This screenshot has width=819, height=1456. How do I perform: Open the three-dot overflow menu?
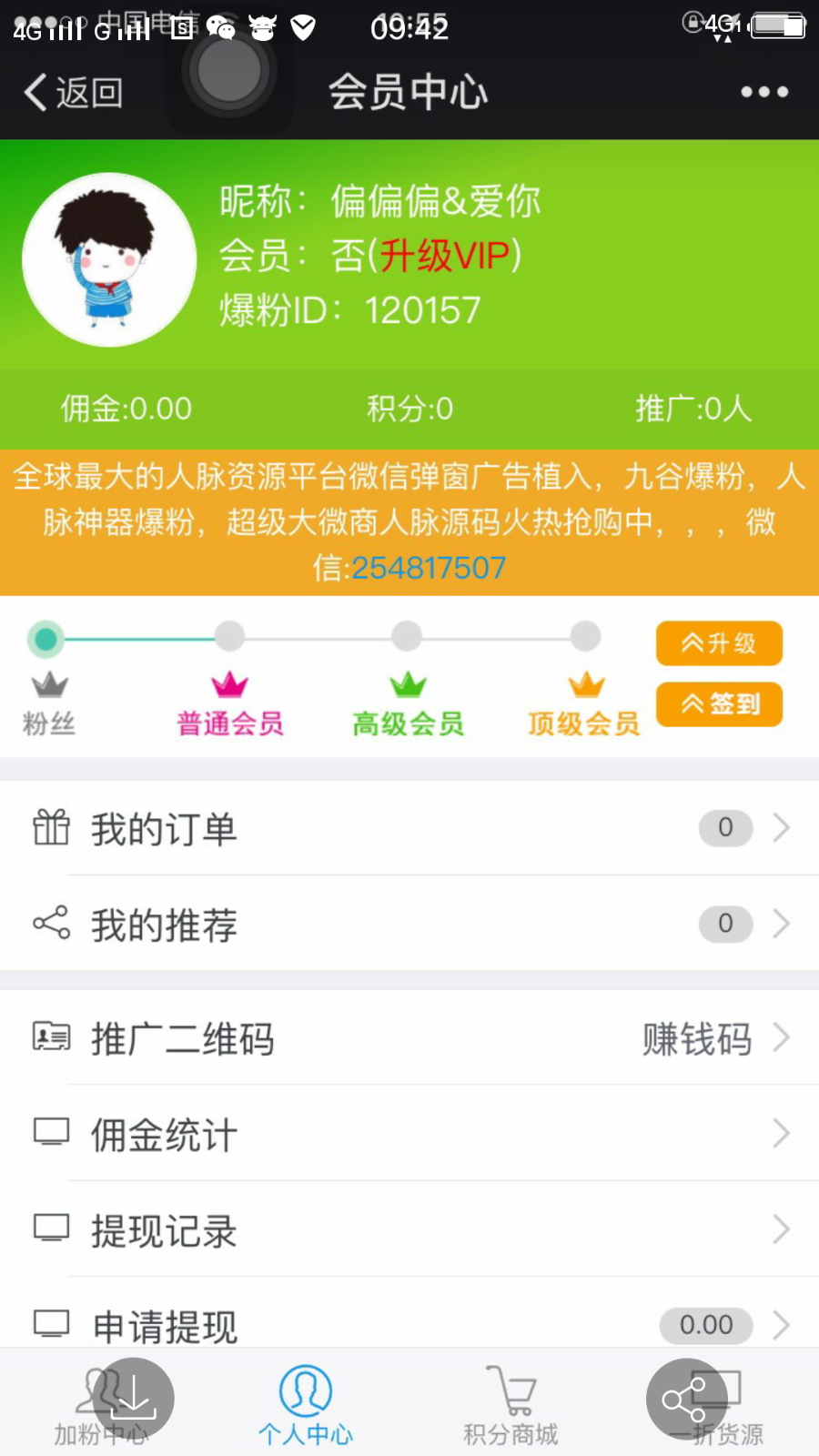[763, 92]
